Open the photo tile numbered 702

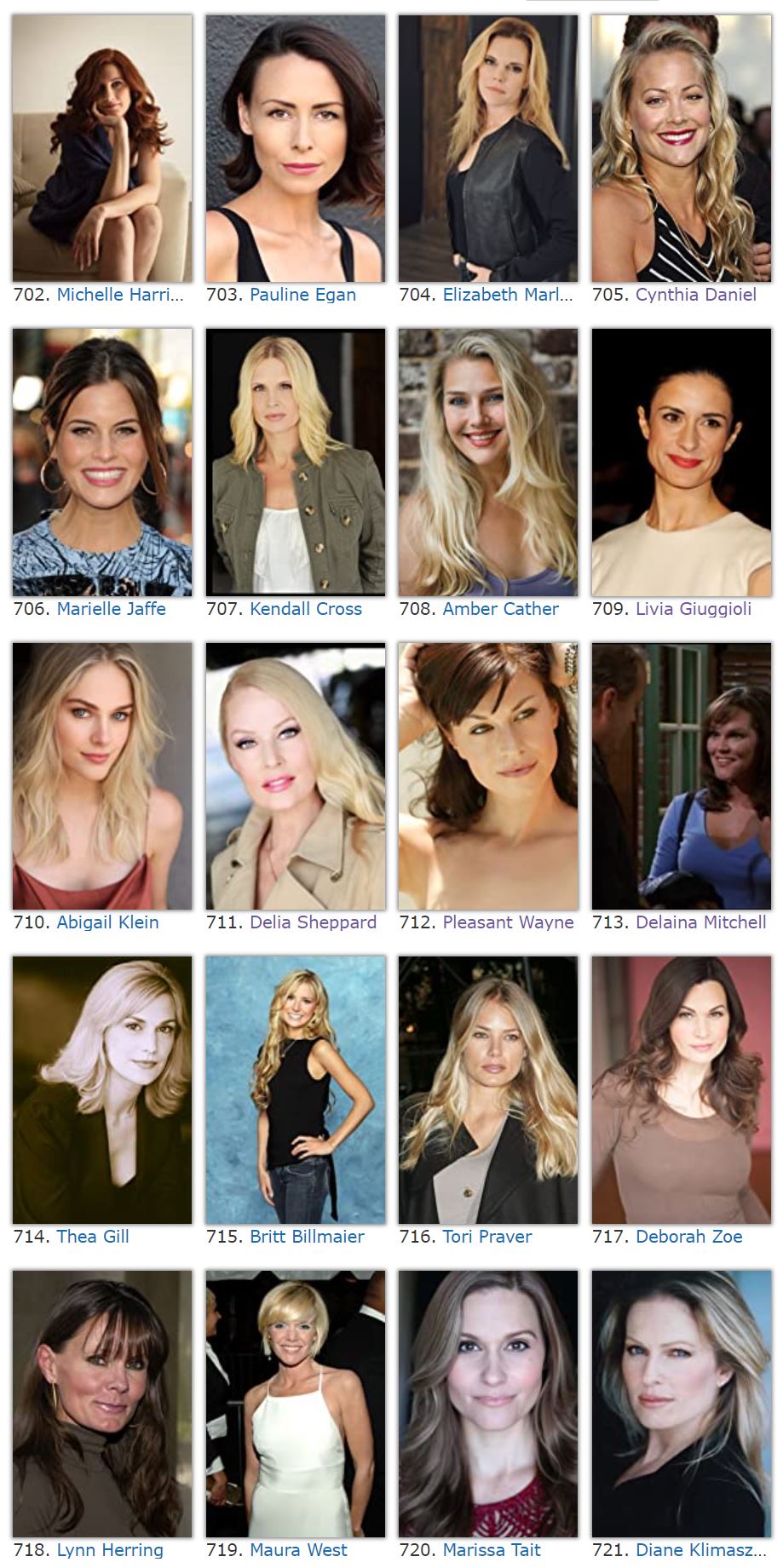click(102, 148)
